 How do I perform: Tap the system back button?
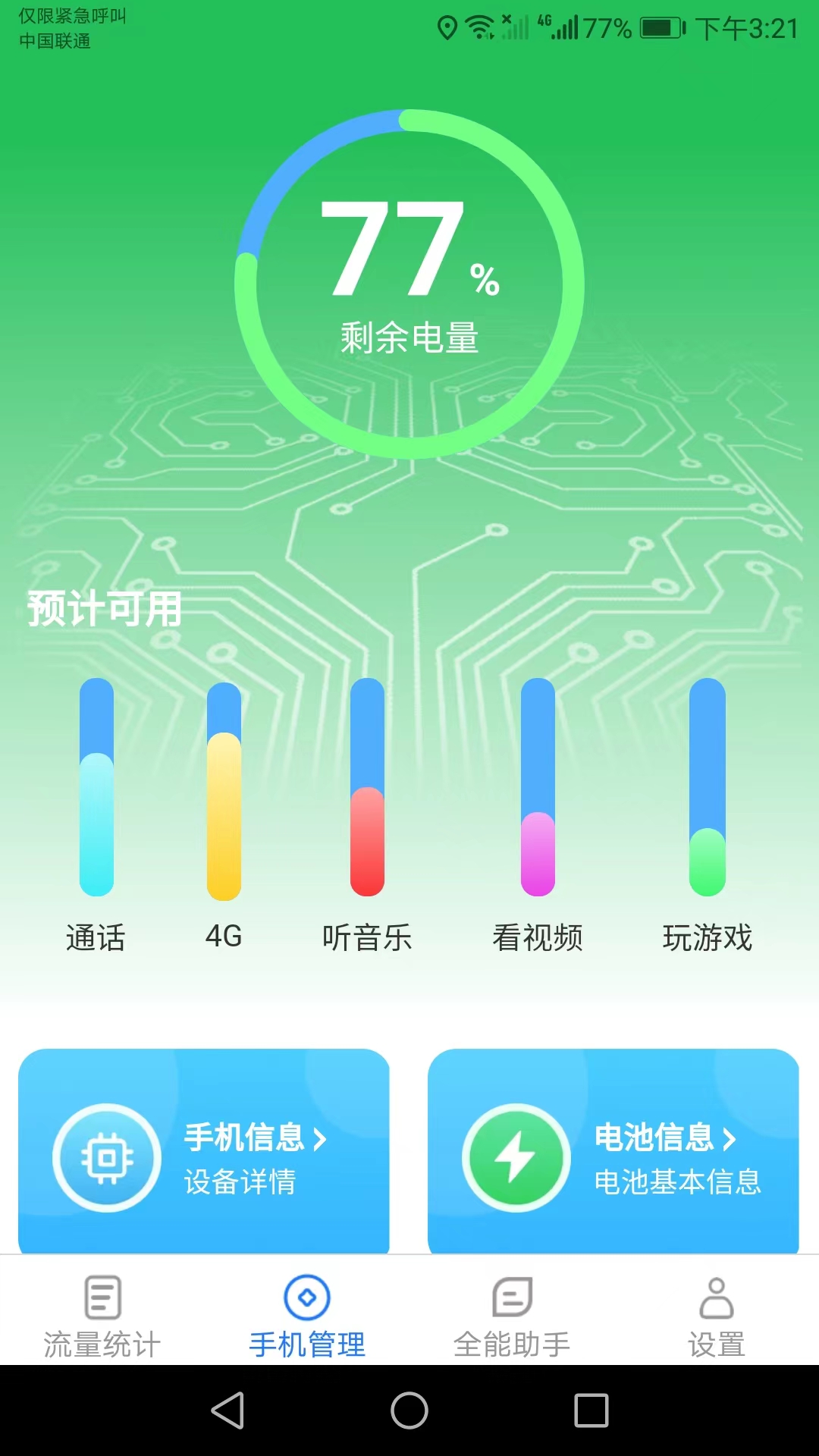[x=227, y=1410]
